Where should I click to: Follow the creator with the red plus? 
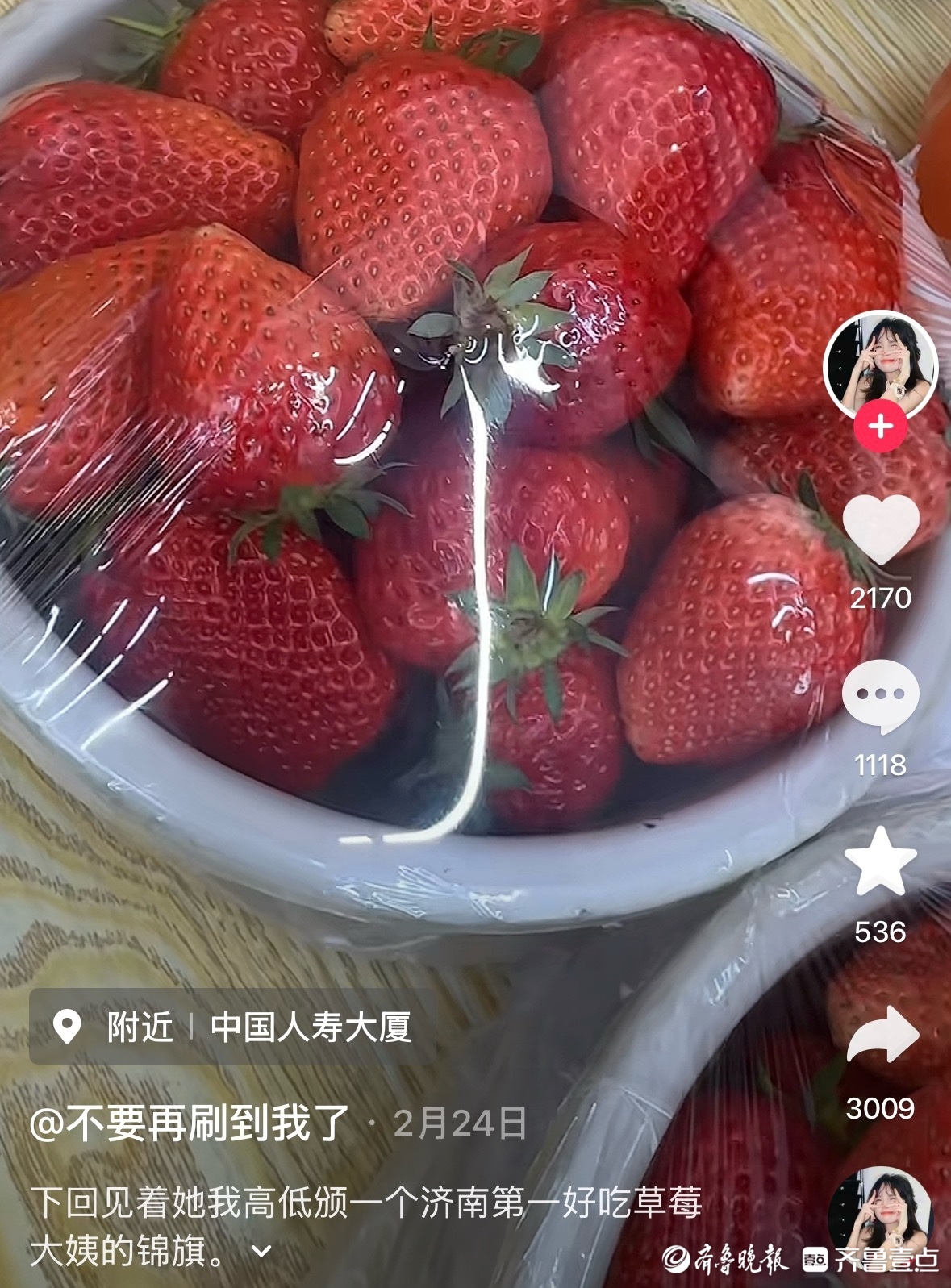(x=881, y=425)
